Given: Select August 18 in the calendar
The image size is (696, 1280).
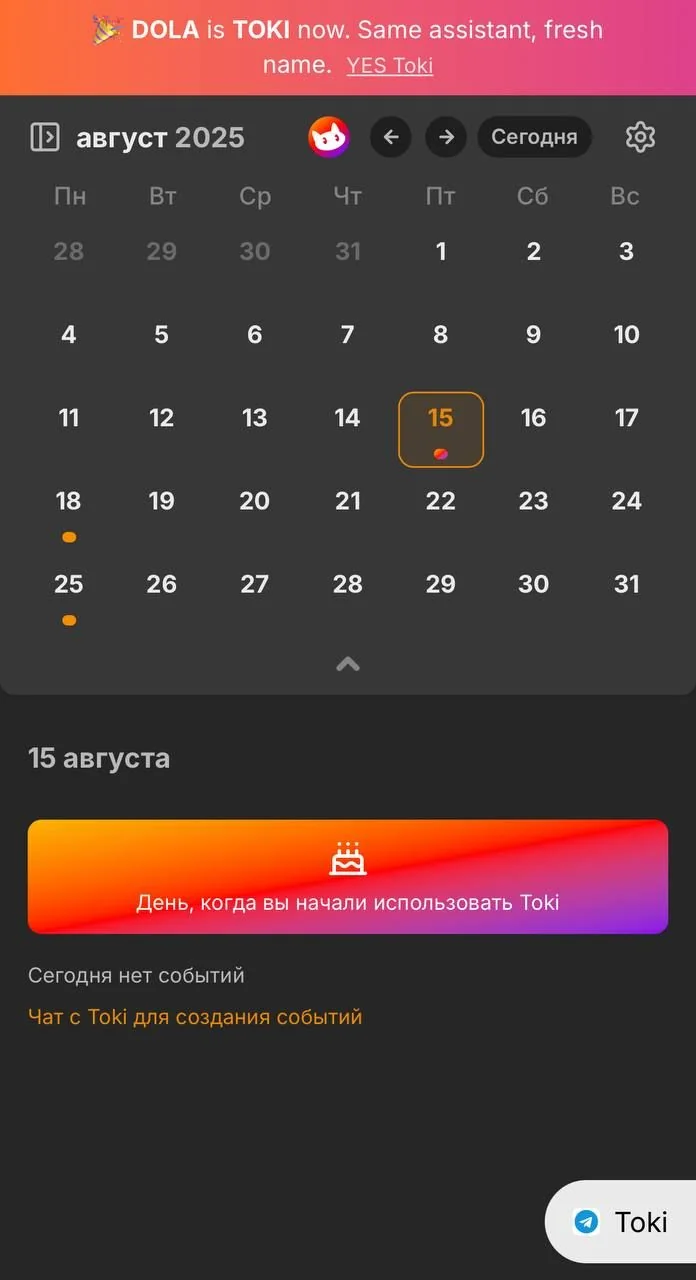Looking at the screenshot, I should tap(69, 510).
